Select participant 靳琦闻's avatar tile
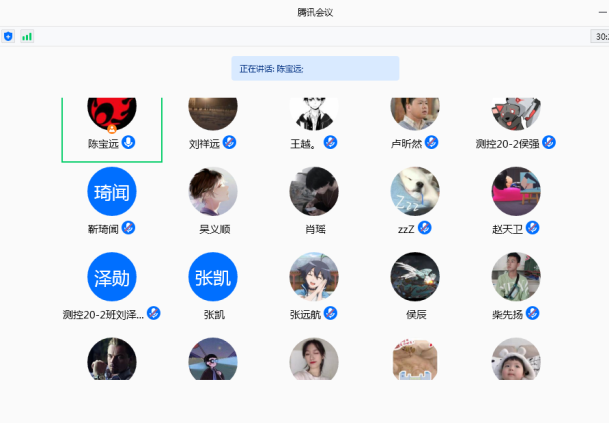 click(112, 192)
